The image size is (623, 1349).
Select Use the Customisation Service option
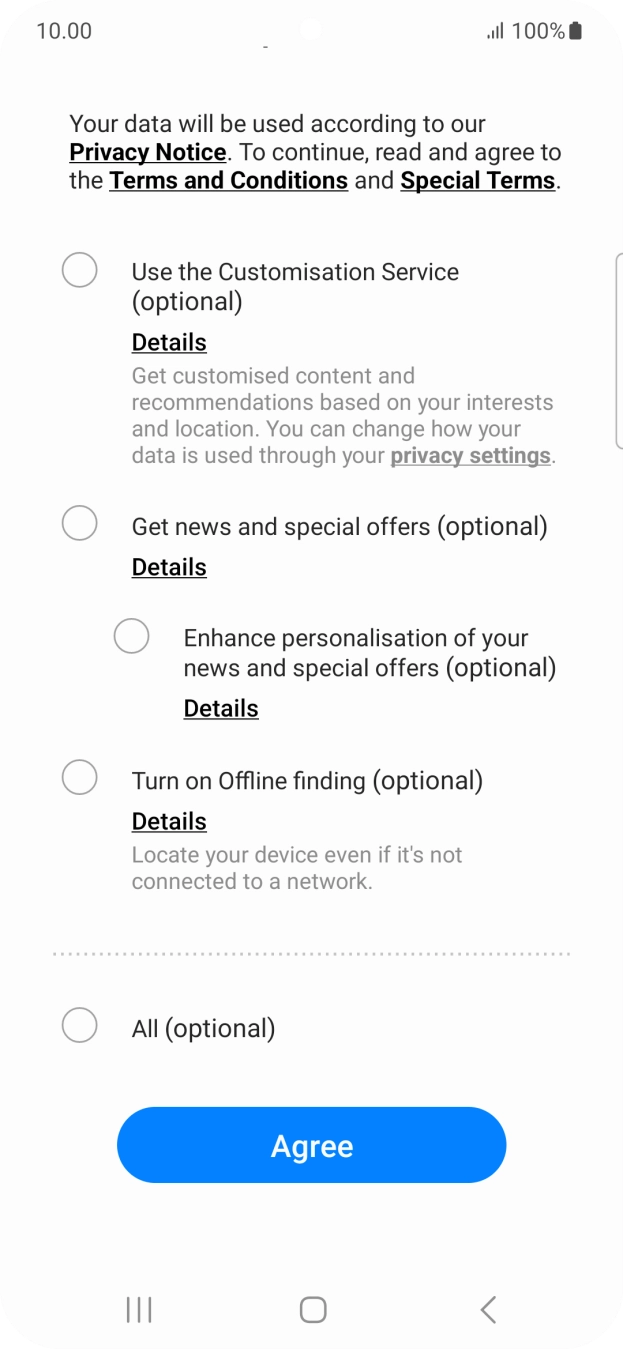tap(80, 270)
